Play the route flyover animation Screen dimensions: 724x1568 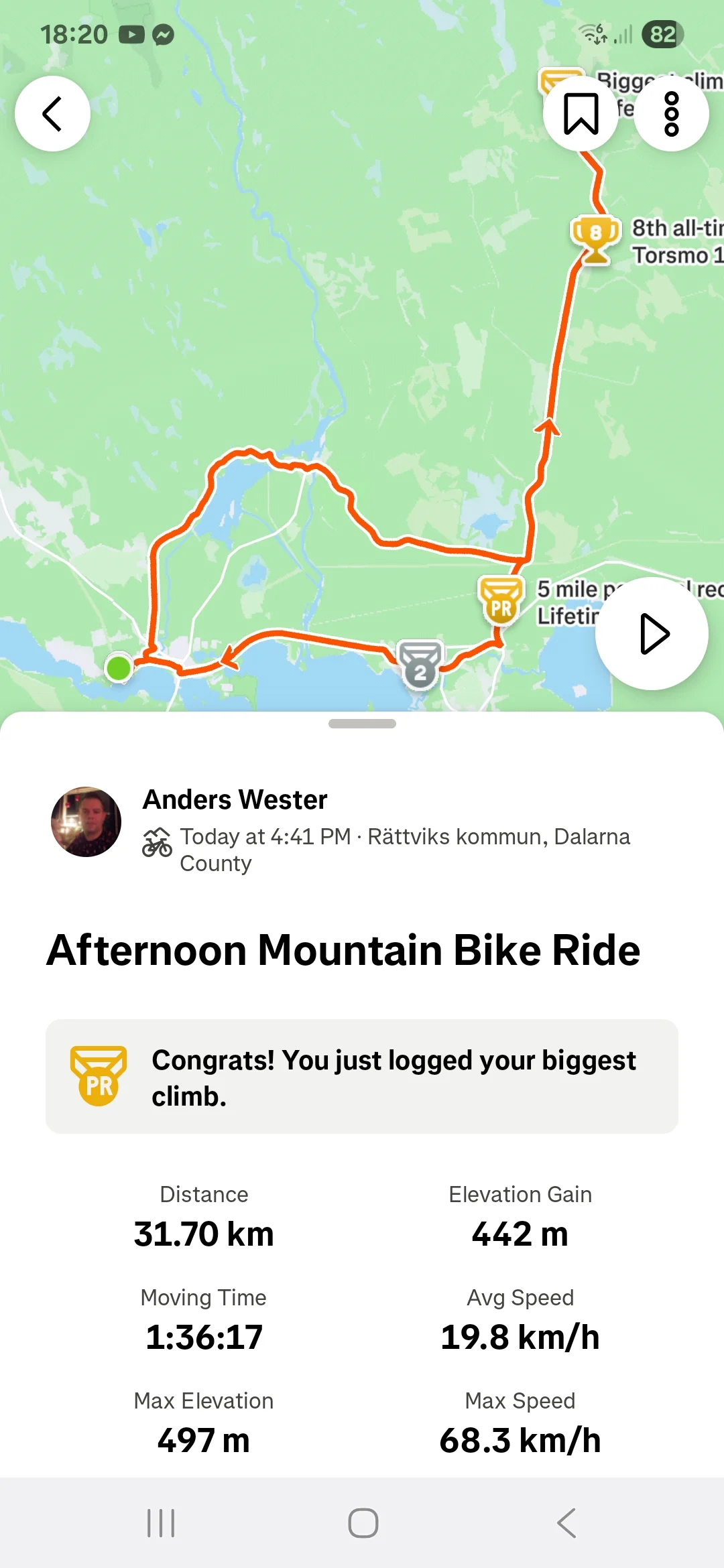point(652,633)
